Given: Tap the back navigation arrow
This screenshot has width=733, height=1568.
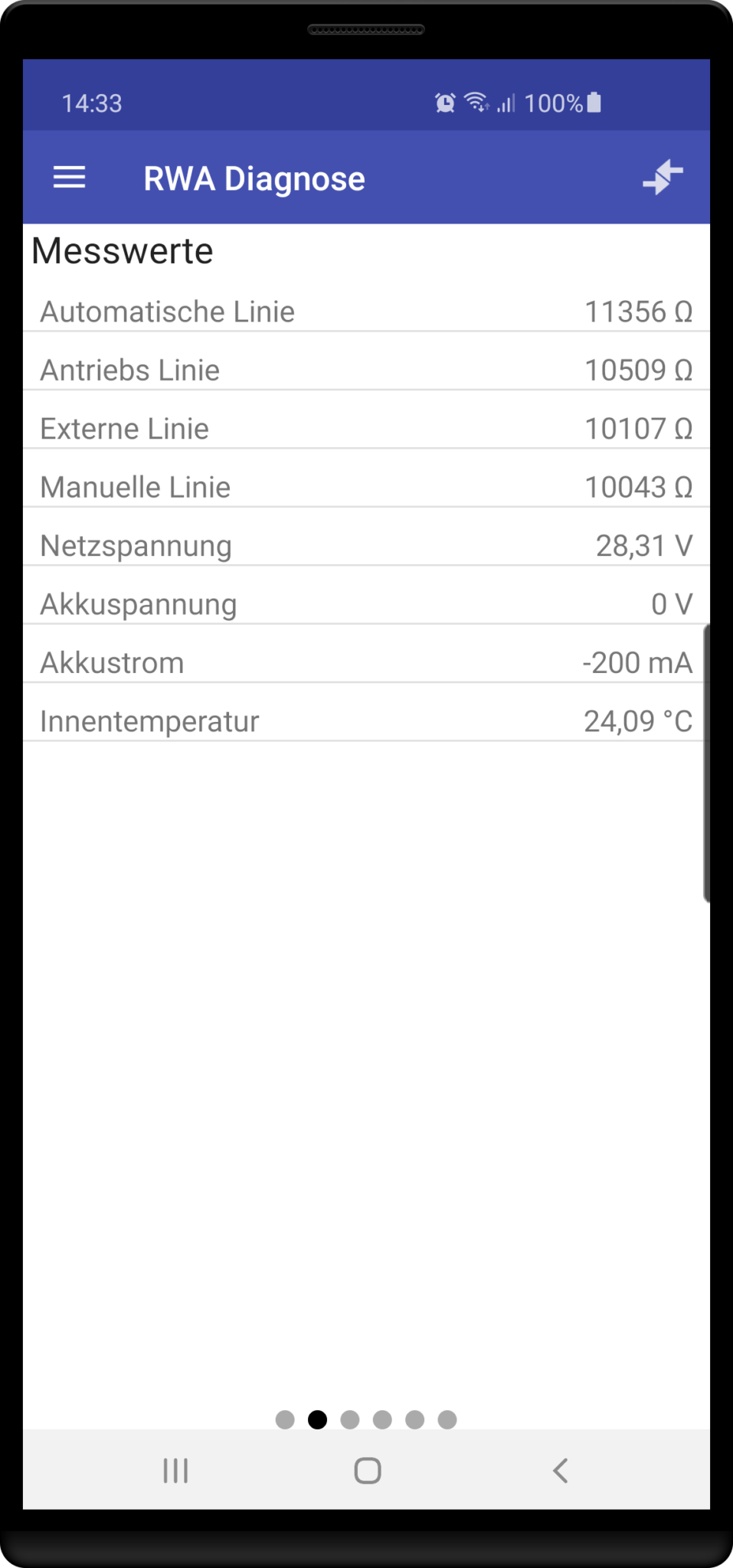Looking at the screenshot, I should click(559, 1470).
